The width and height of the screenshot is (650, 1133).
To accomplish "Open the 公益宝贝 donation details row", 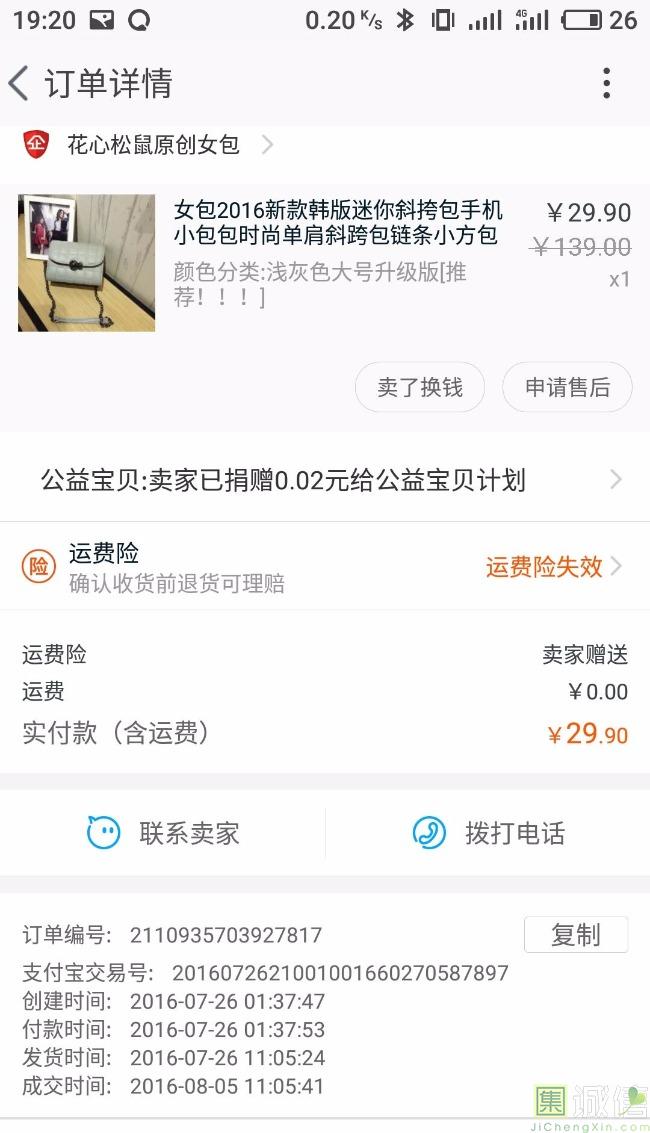I will click(x=325, y=480).
